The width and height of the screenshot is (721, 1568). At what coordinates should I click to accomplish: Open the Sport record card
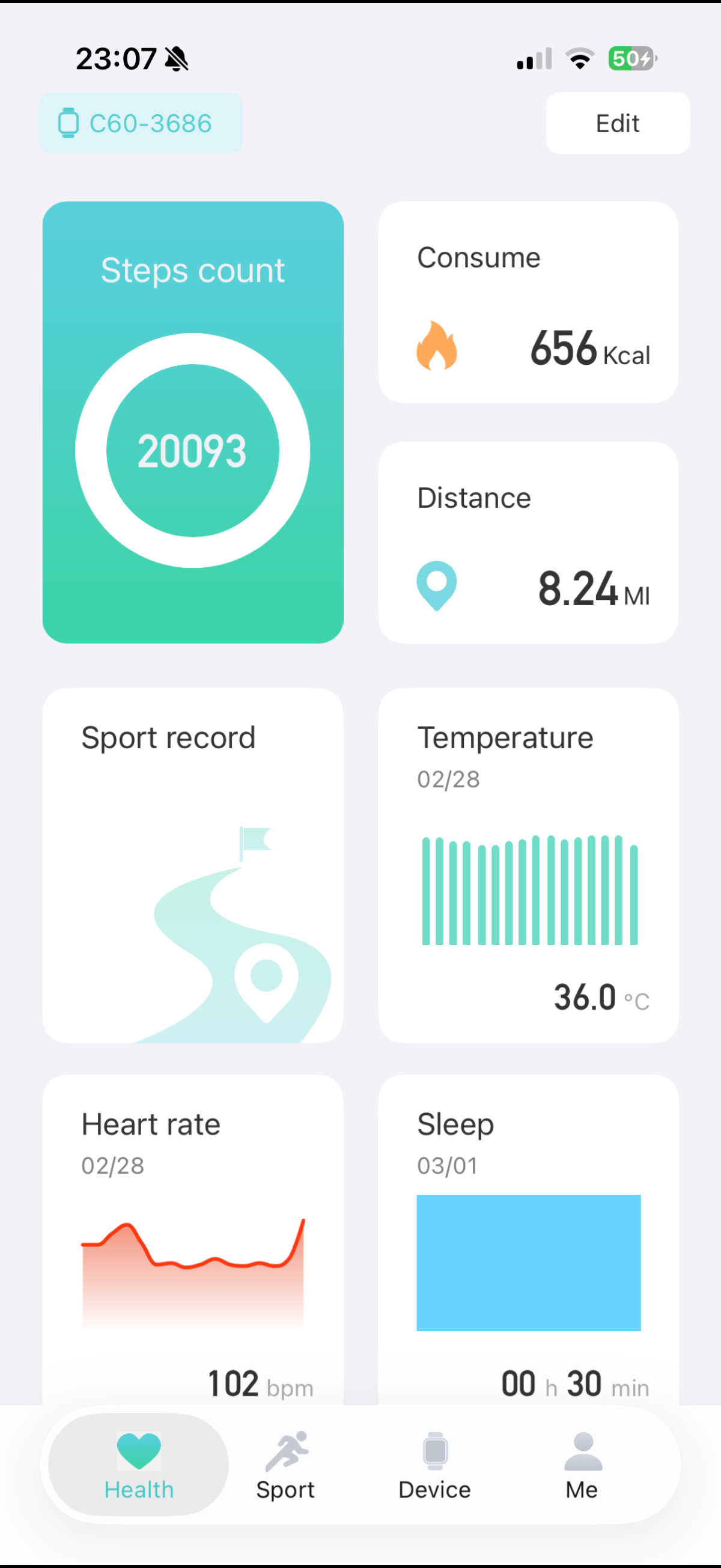coord(193,865)
